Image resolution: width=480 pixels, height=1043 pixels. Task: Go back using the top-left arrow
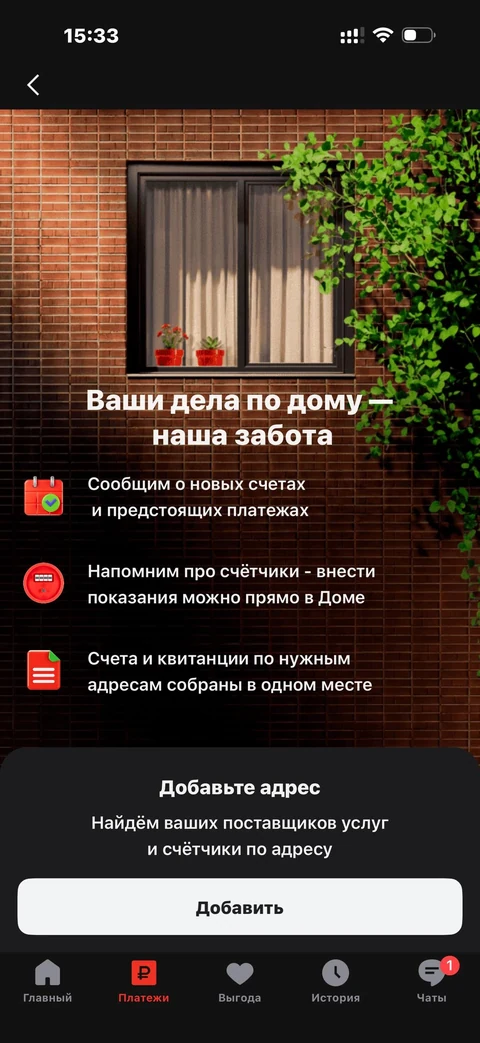[33, 84]
